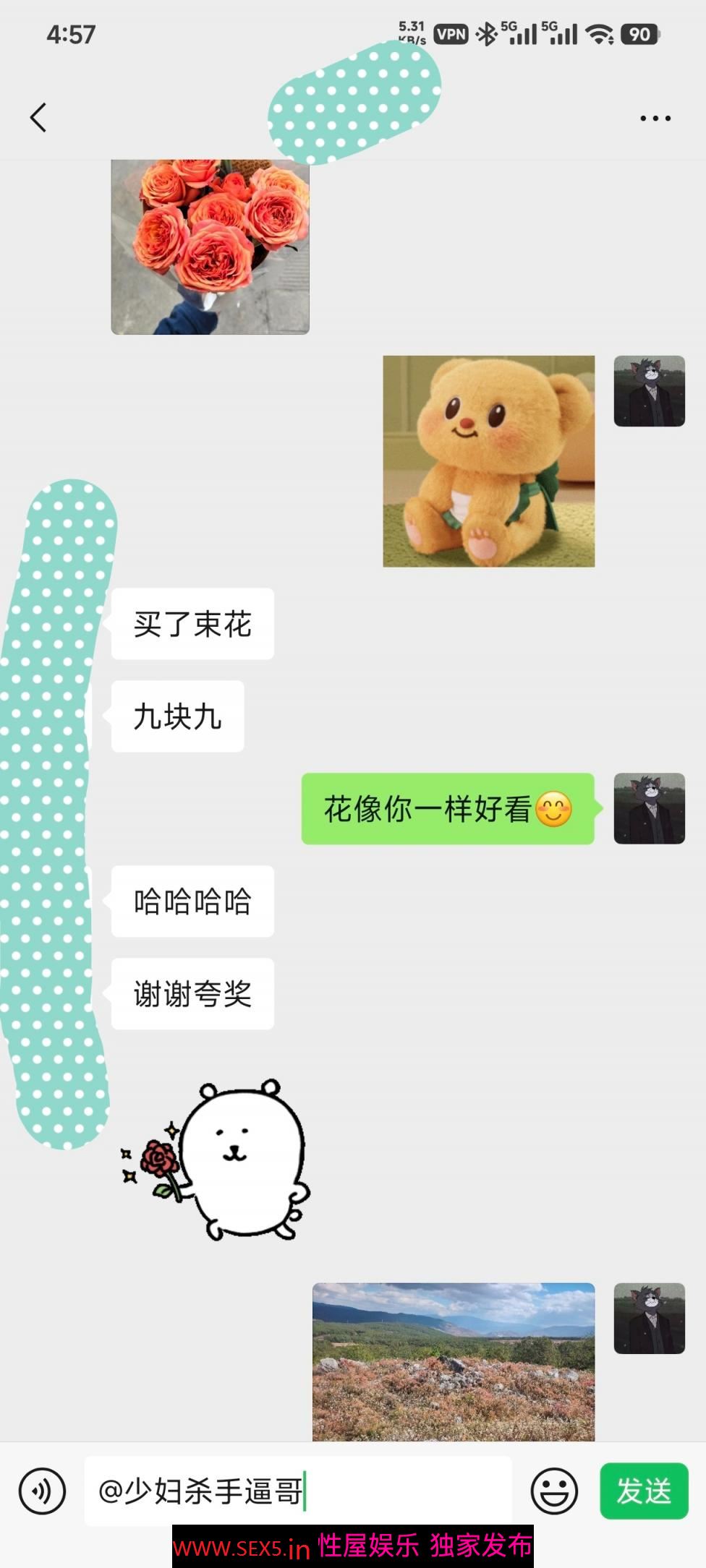Open the chat overflow menu
The image size is (706, 1568).
click(655, 118)
